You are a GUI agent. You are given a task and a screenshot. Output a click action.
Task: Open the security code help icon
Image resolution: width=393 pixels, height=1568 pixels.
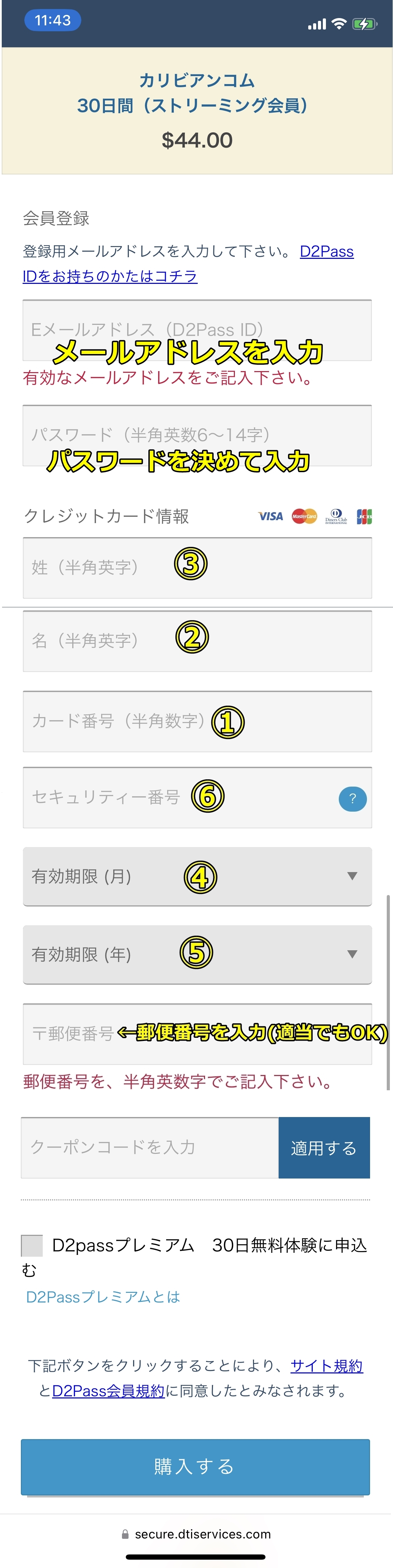click(x=352, y=799)
